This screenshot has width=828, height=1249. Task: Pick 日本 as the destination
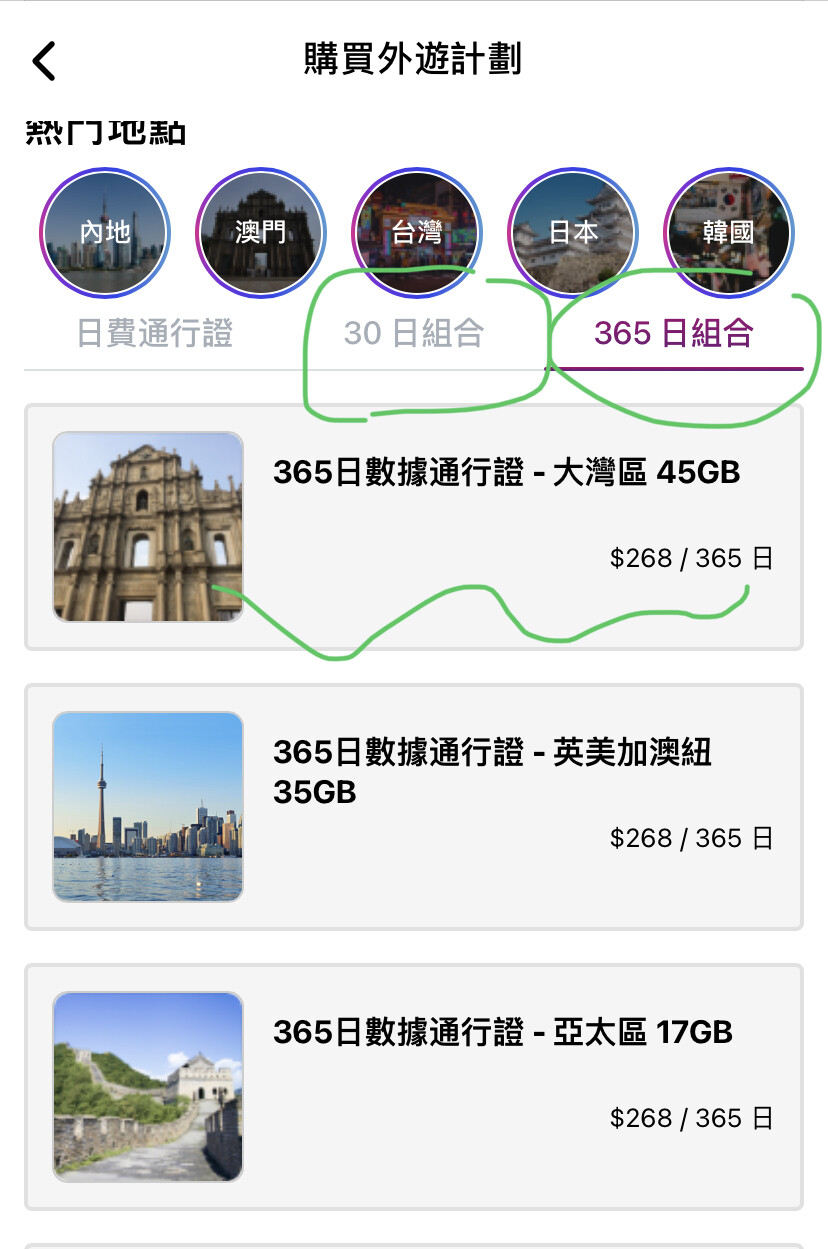pyautogui.click(x=573, y=232)
